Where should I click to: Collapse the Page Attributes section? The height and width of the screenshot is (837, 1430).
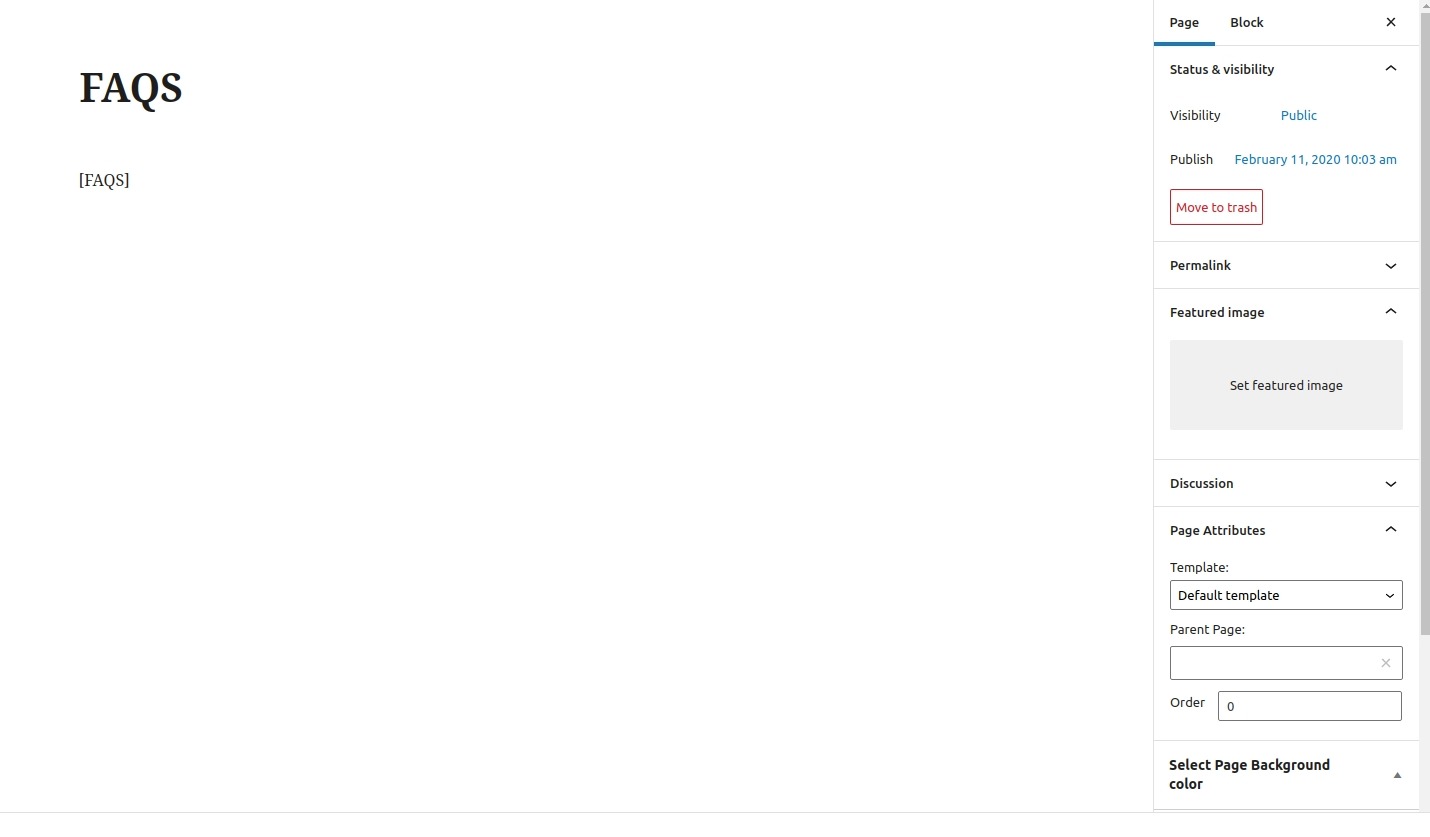[1390, 530]
